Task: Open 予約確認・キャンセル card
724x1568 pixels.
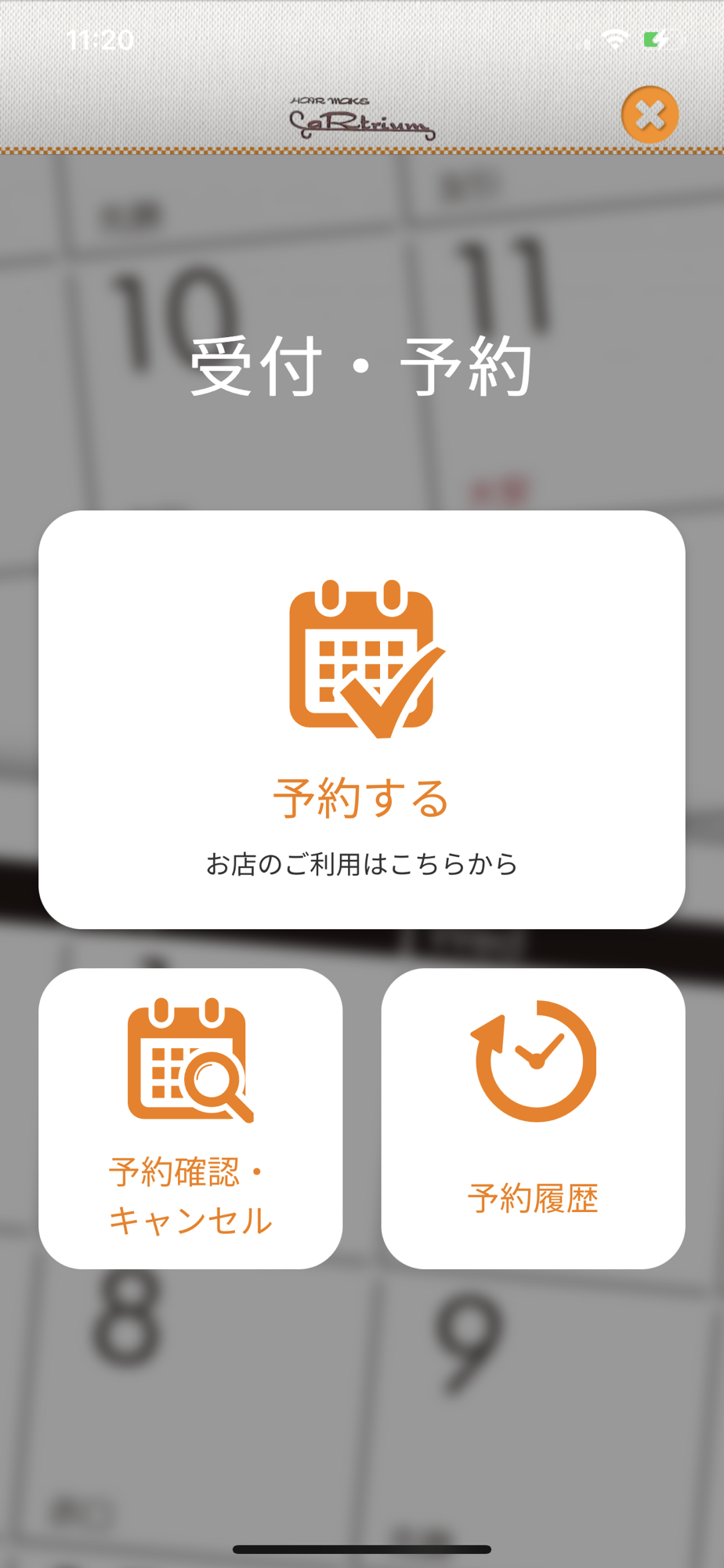Action: 190,1117
